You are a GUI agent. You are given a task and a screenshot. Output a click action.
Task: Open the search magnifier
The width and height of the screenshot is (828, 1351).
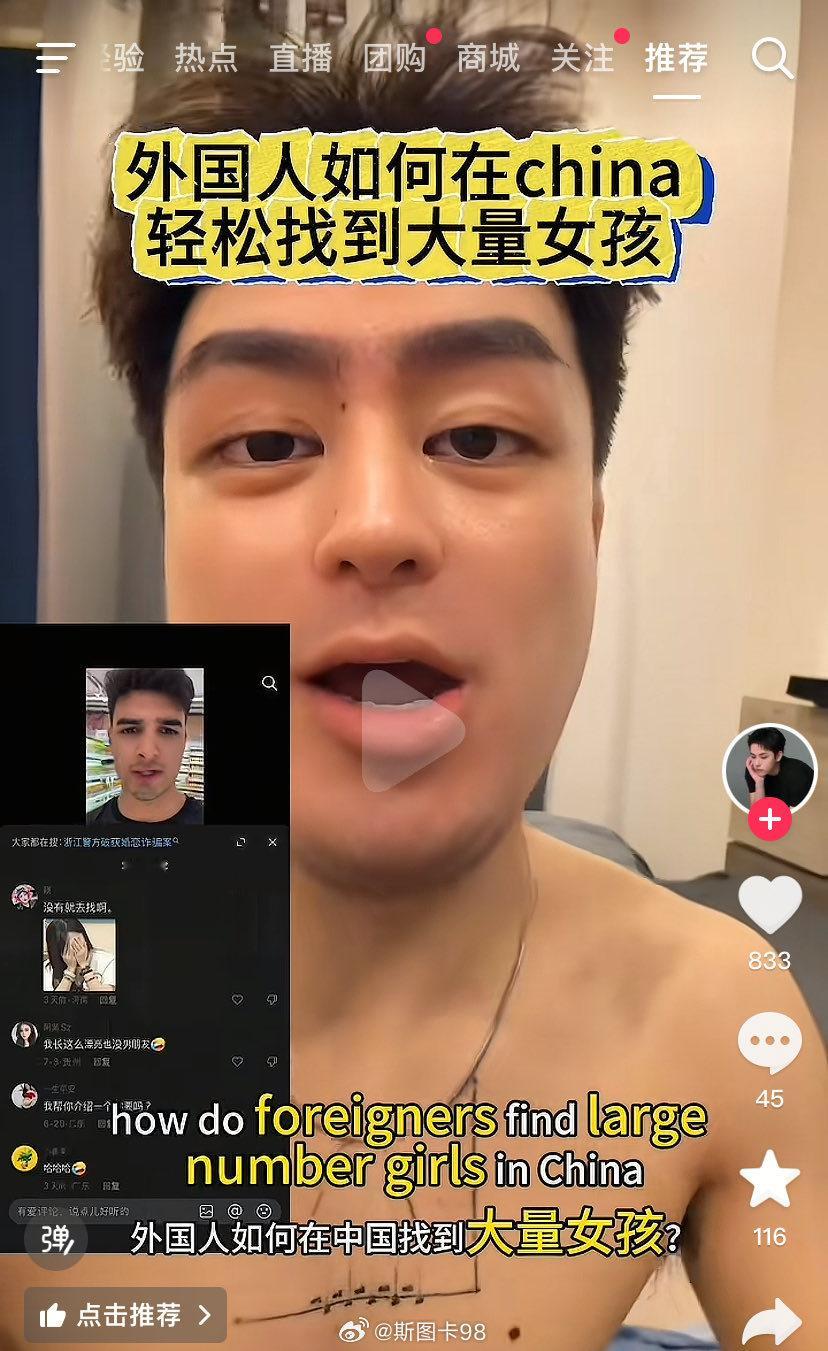pyautogui.click(x=771, y=58)
